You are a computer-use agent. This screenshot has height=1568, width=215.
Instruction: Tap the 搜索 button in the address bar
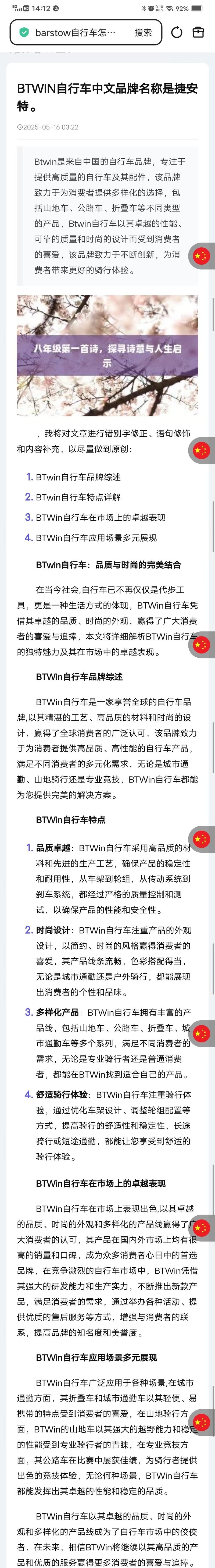tap(143, 32)
